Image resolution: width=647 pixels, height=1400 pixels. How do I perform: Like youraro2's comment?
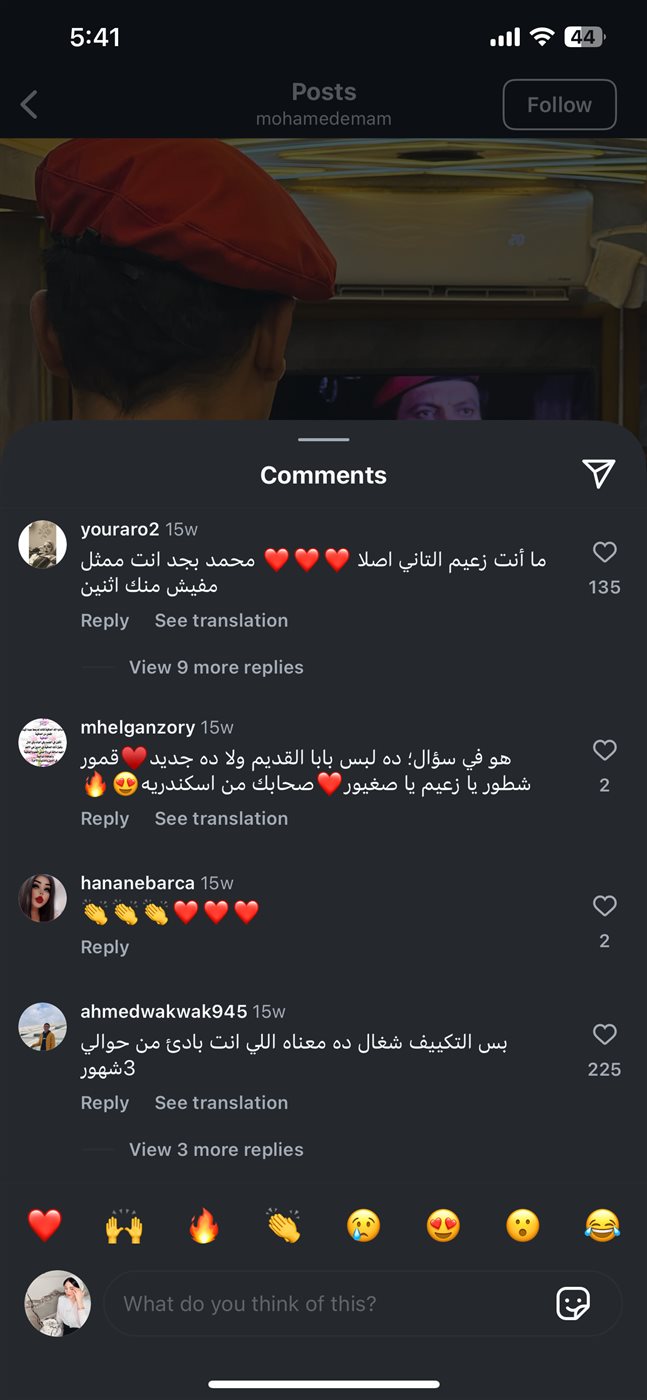click(x=604, y=552)
